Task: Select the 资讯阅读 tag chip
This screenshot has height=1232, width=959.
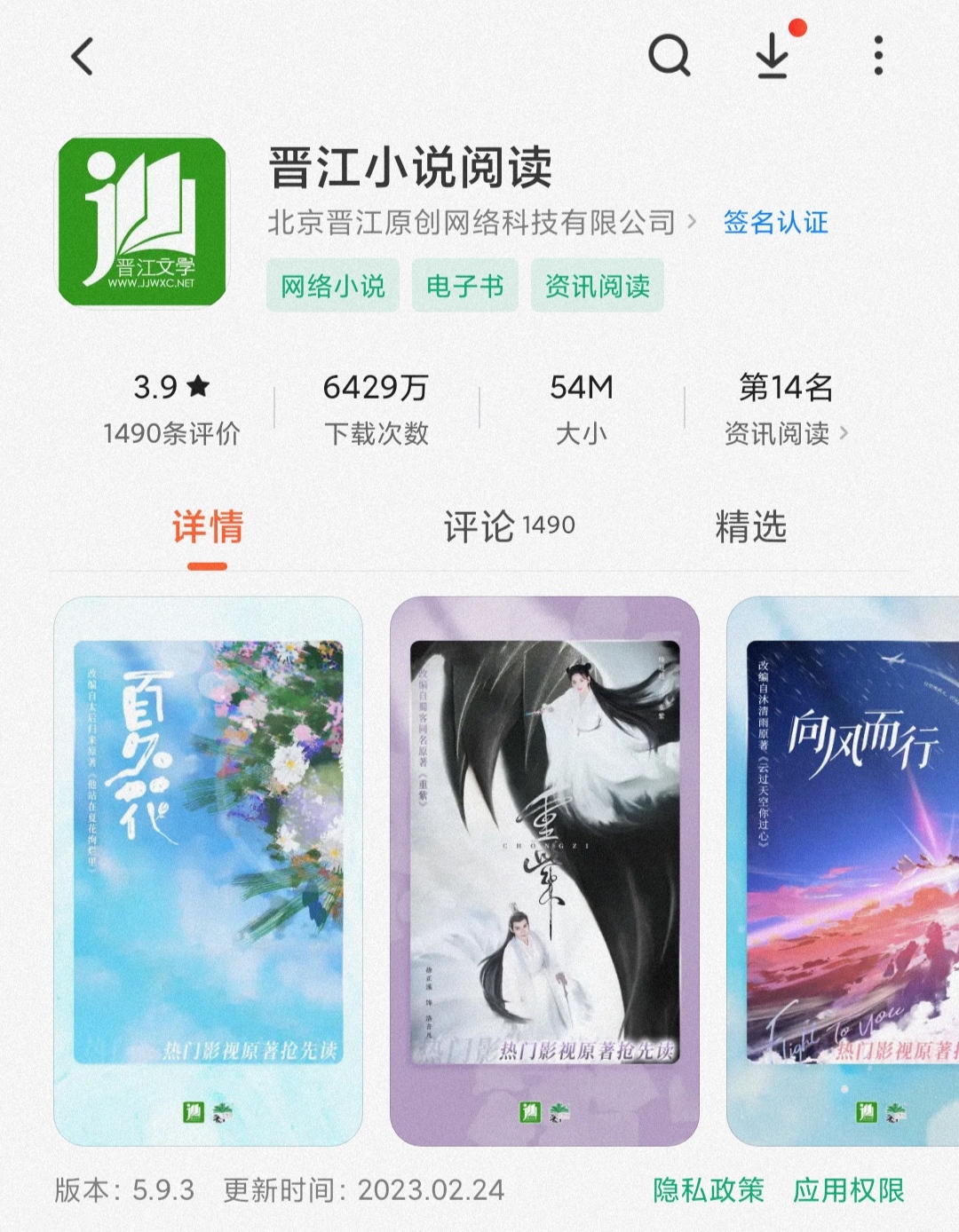Action: pos(597,286)
